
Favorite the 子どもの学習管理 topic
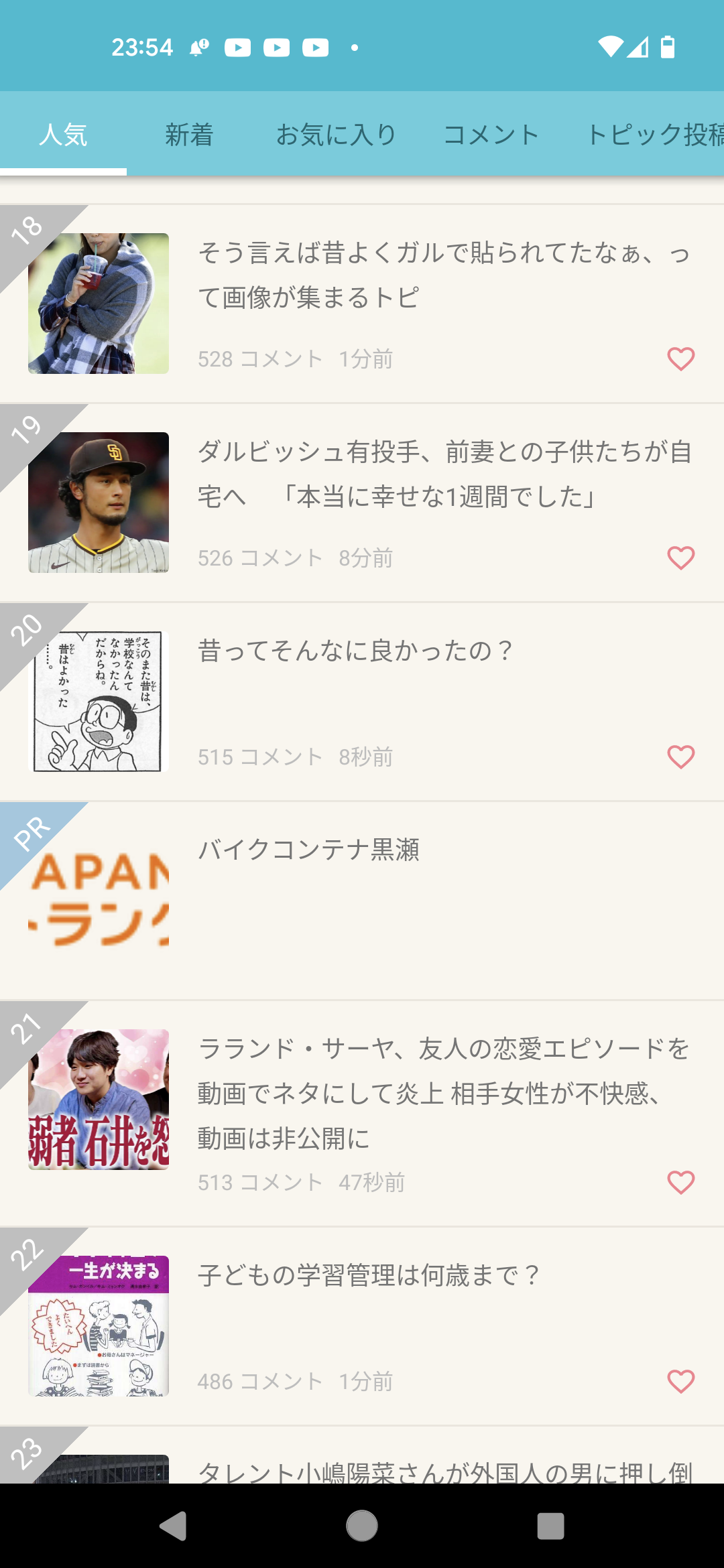point(680,1382)
